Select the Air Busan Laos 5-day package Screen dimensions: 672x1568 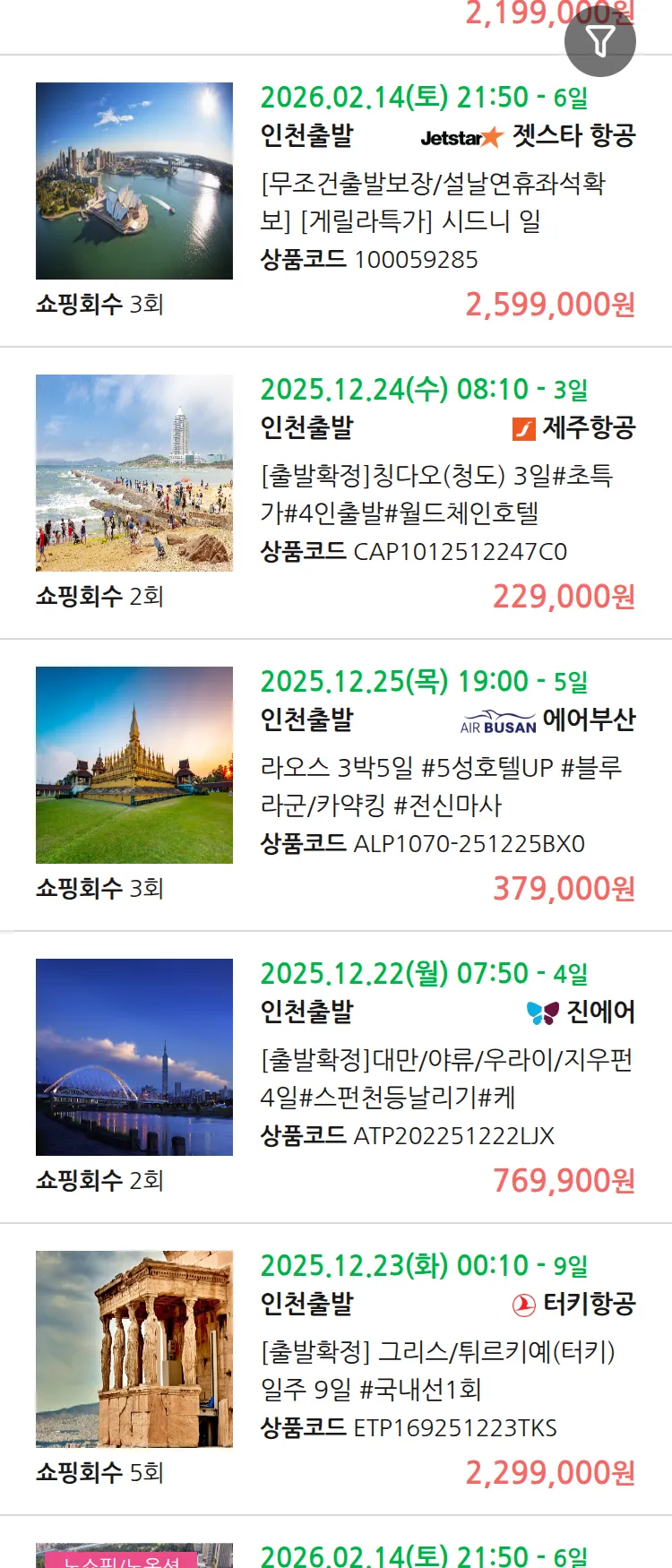(441, 786)
